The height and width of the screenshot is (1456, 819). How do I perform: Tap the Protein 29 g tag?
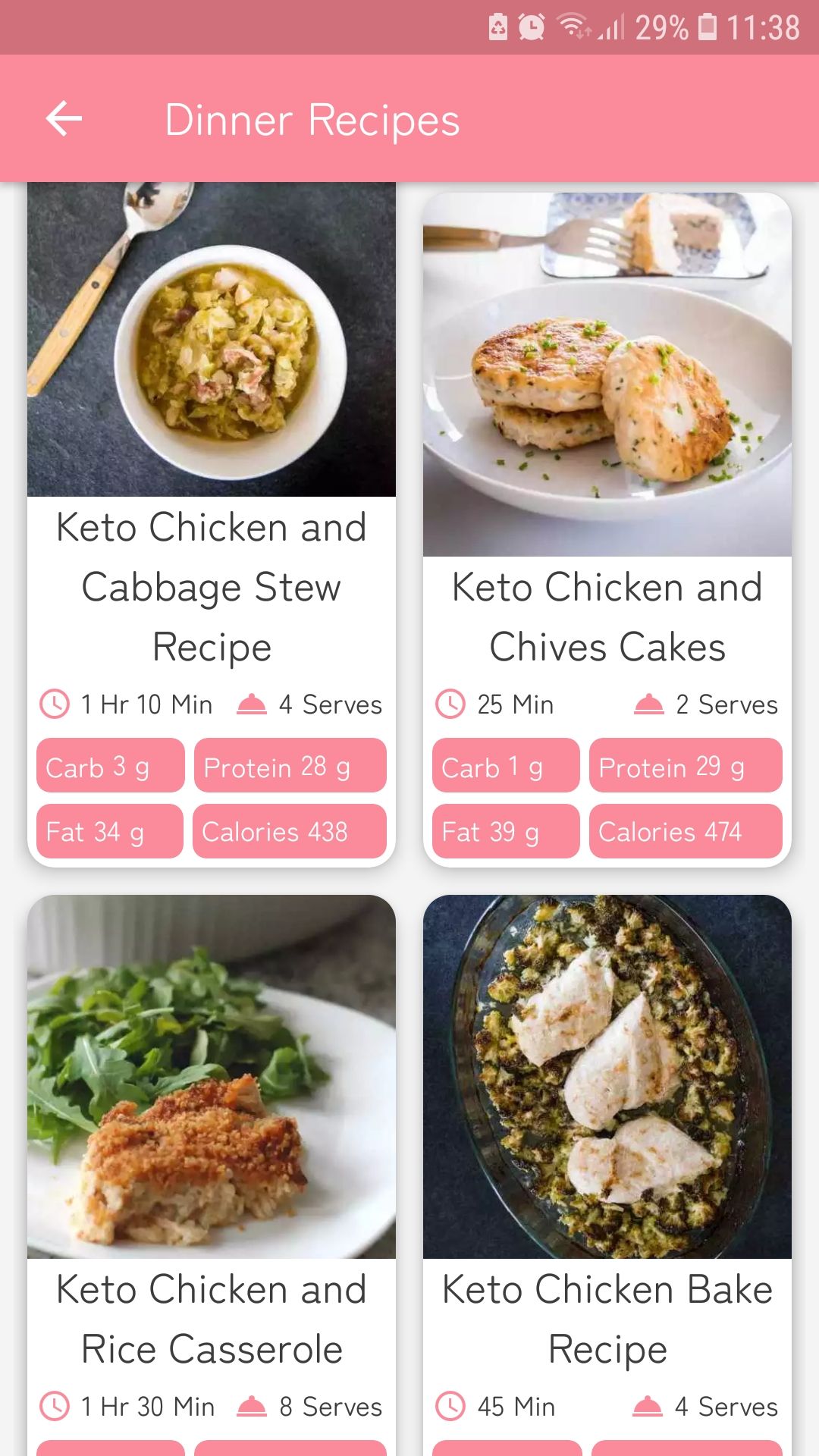[x=685, y=767]
